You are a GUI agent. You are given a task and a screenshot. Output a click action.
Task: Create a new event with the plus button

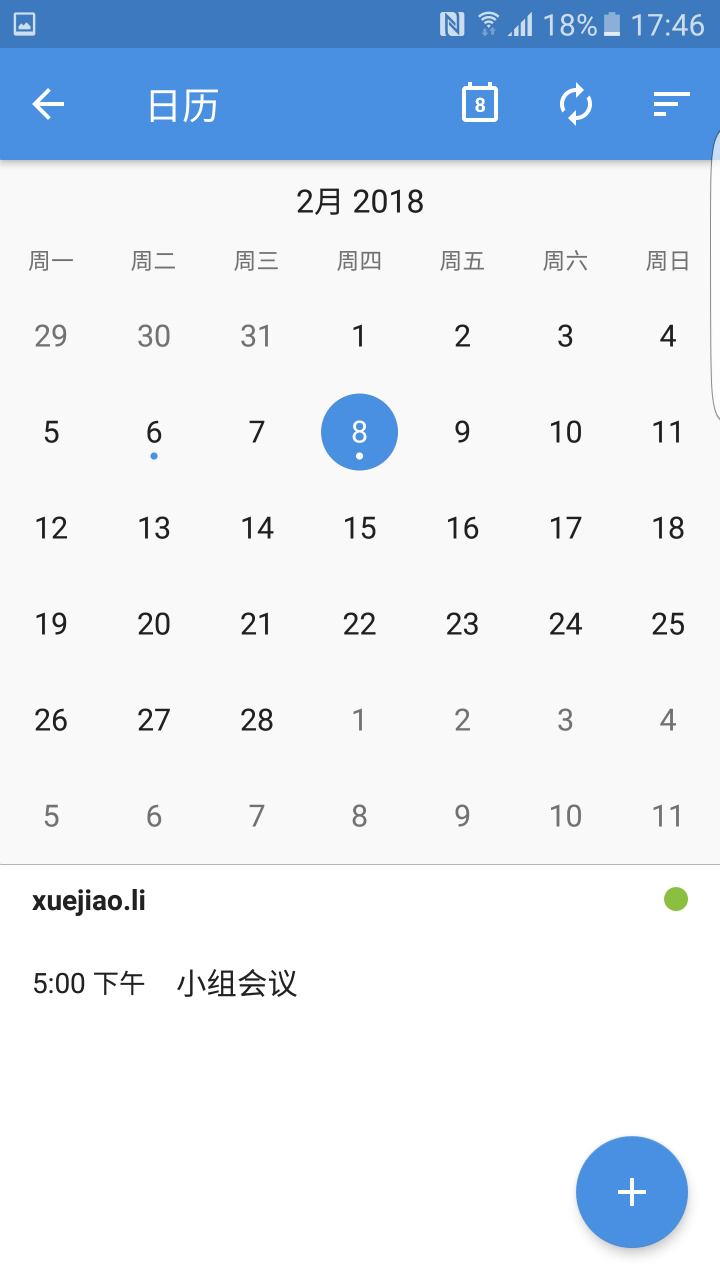coord(631,1192)
